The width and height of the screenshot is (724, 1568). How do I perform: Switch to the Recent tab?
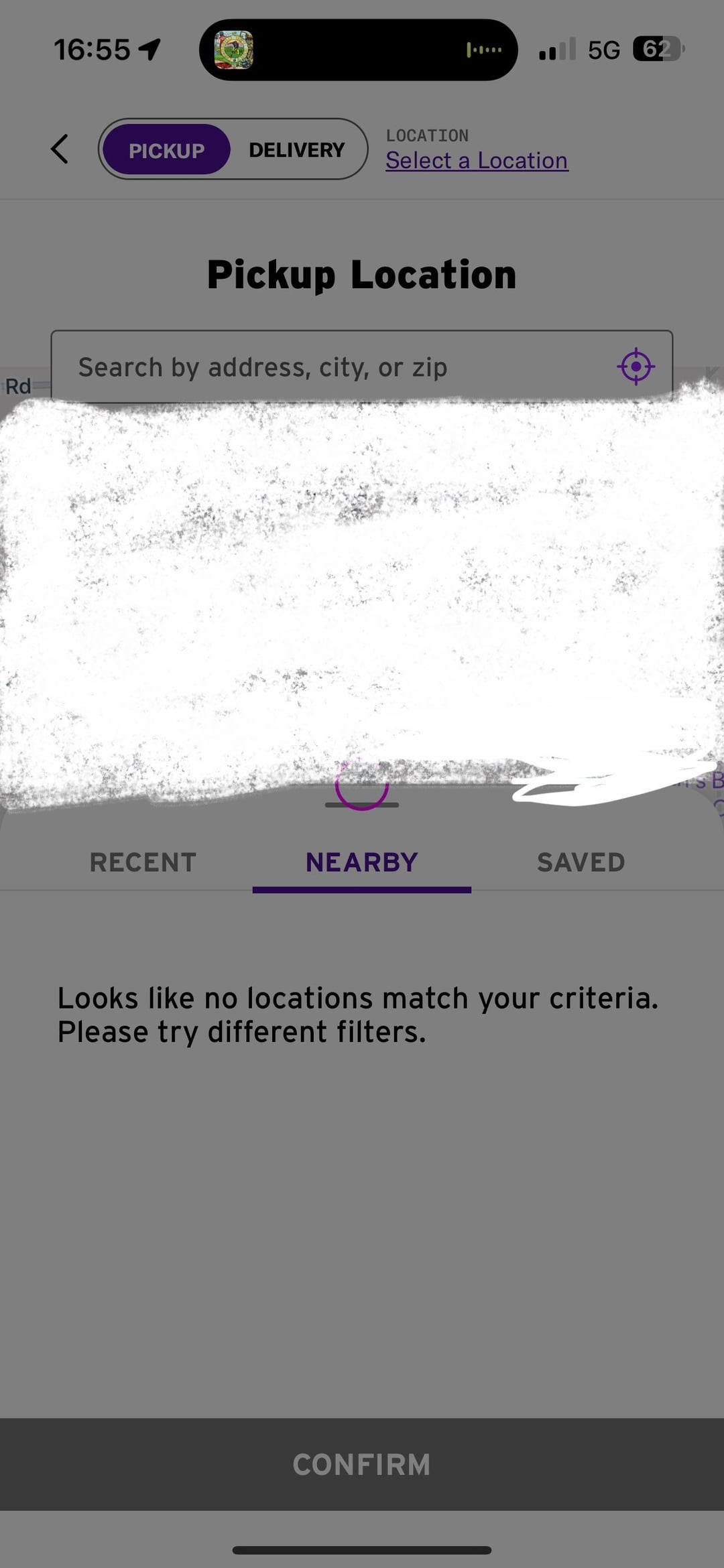coord(143,862)
